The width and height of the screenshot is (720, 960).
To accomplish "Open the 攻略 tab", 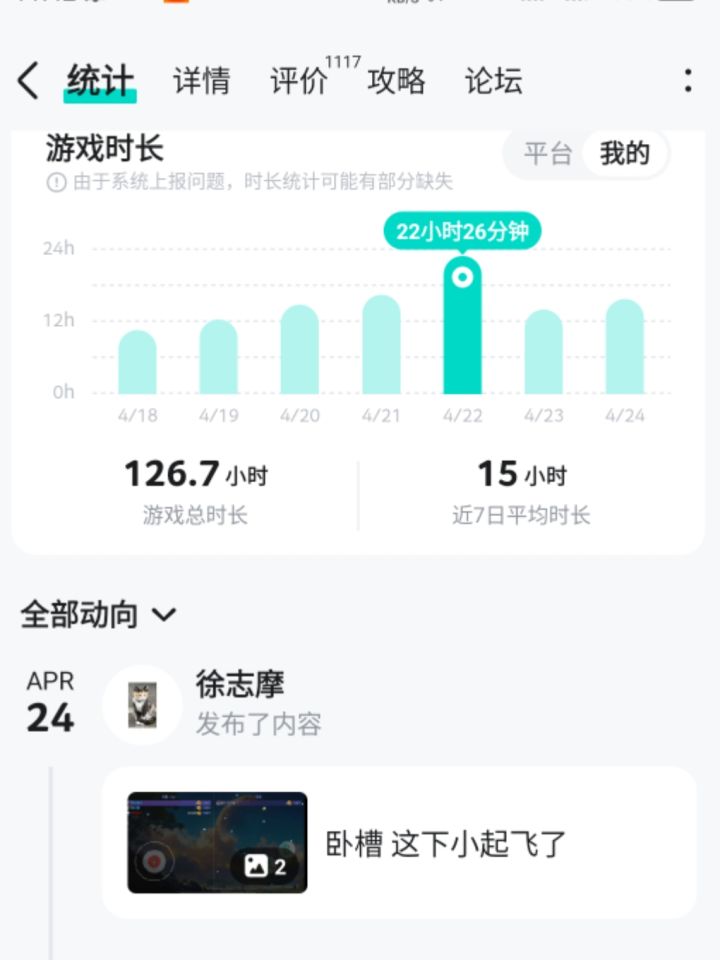I will (398, 81).
